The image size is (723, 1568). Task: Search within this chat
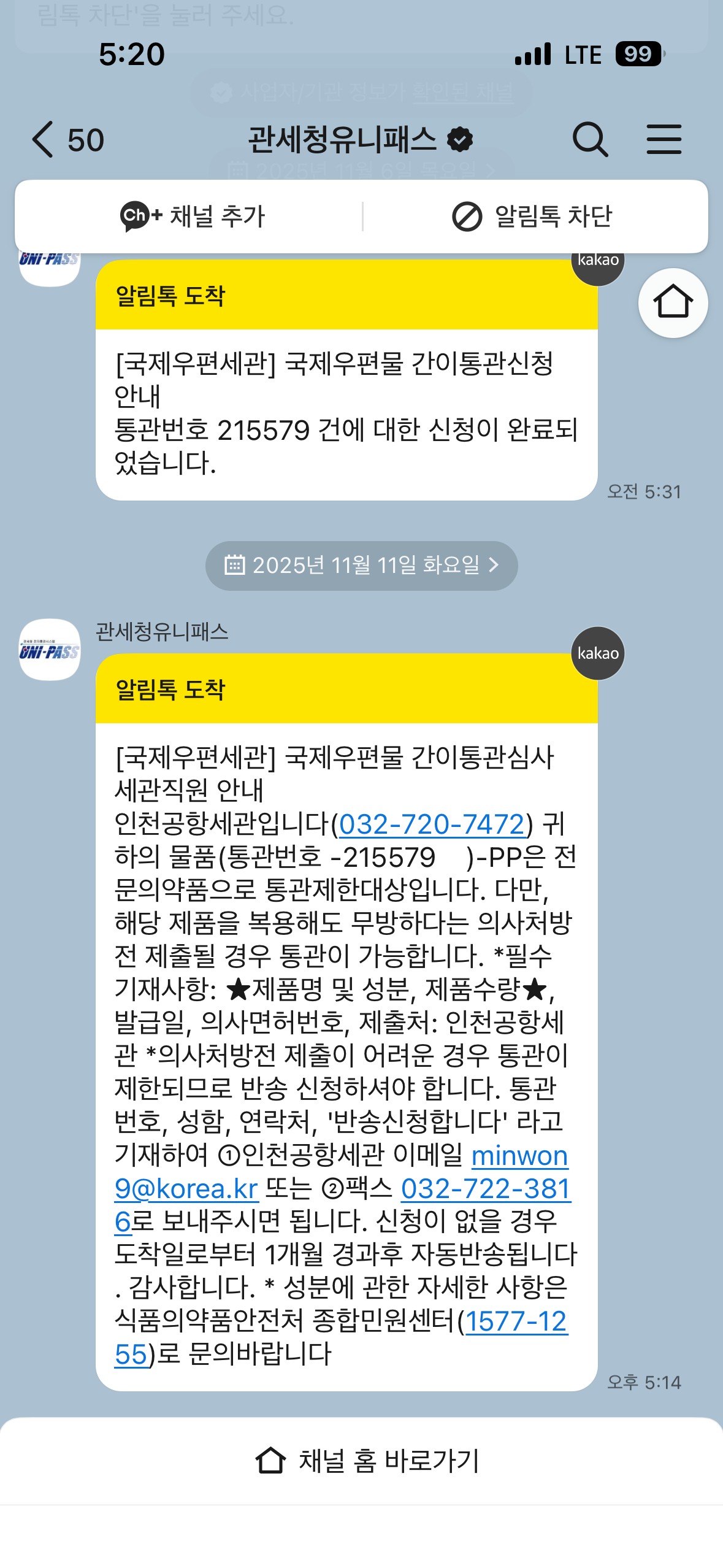point(590,140)
